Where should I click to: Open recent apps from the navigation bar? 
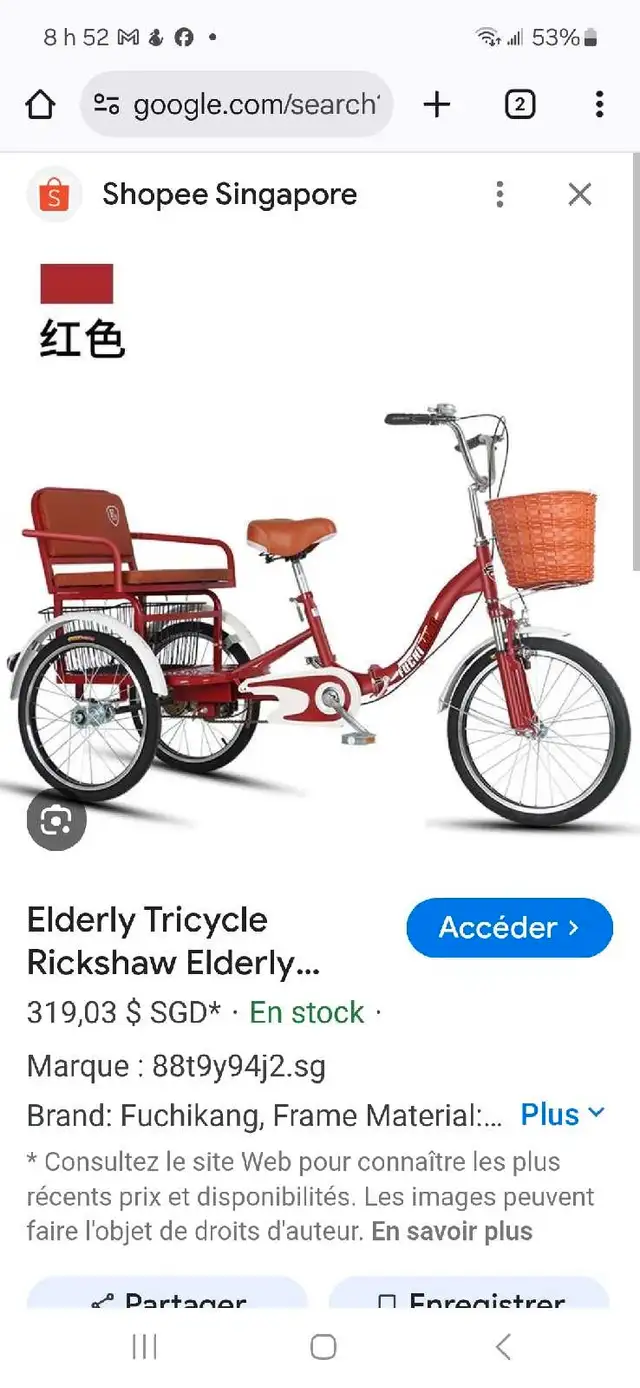145,1347
